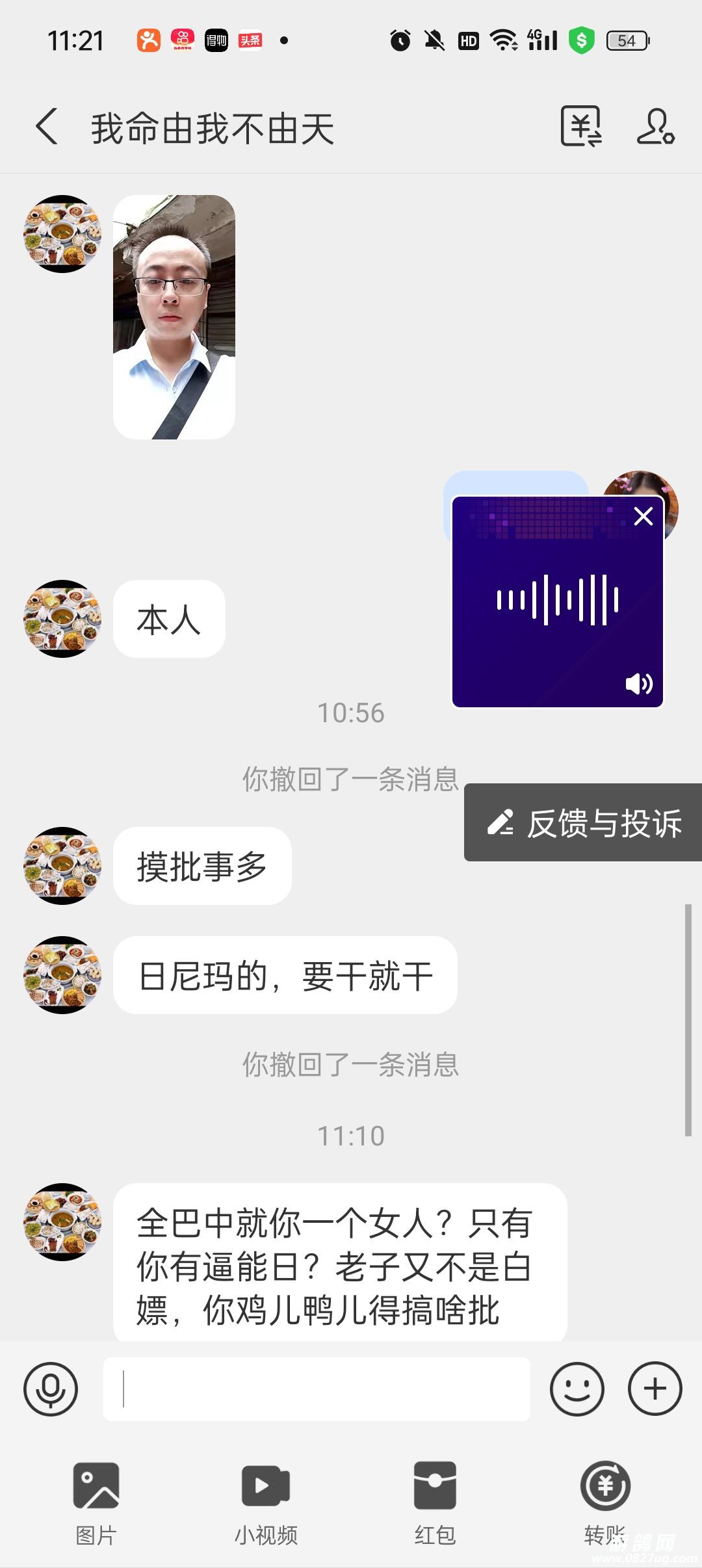702x1568 pixels.
Task: Toggle the plus attachments panel
Action: (x=655, y=1389)
